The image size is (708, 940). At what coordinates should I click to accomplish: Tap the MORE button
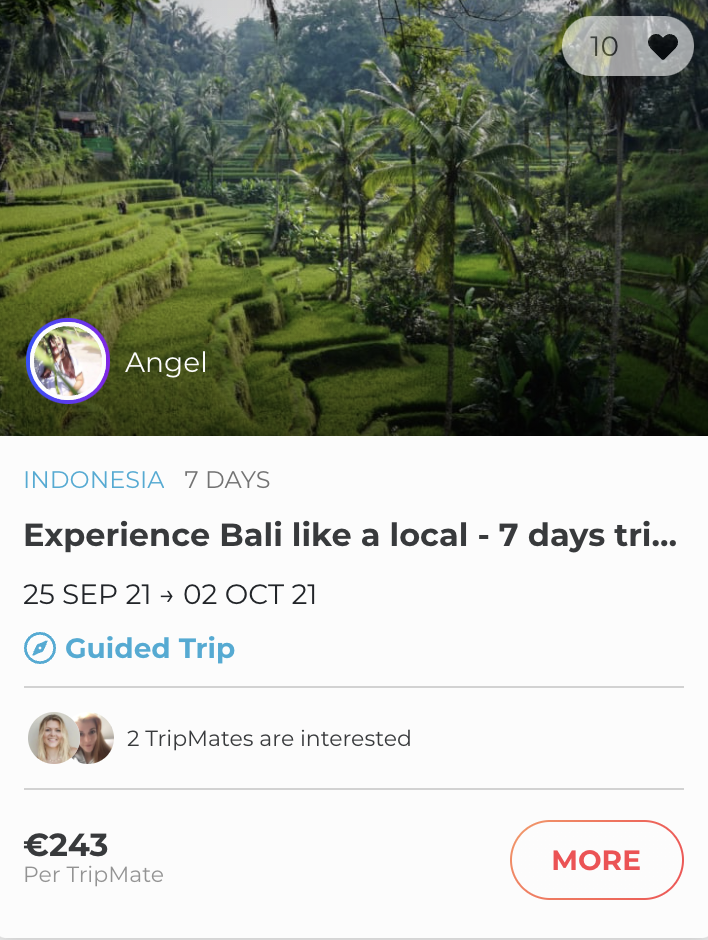pos(596,860)
